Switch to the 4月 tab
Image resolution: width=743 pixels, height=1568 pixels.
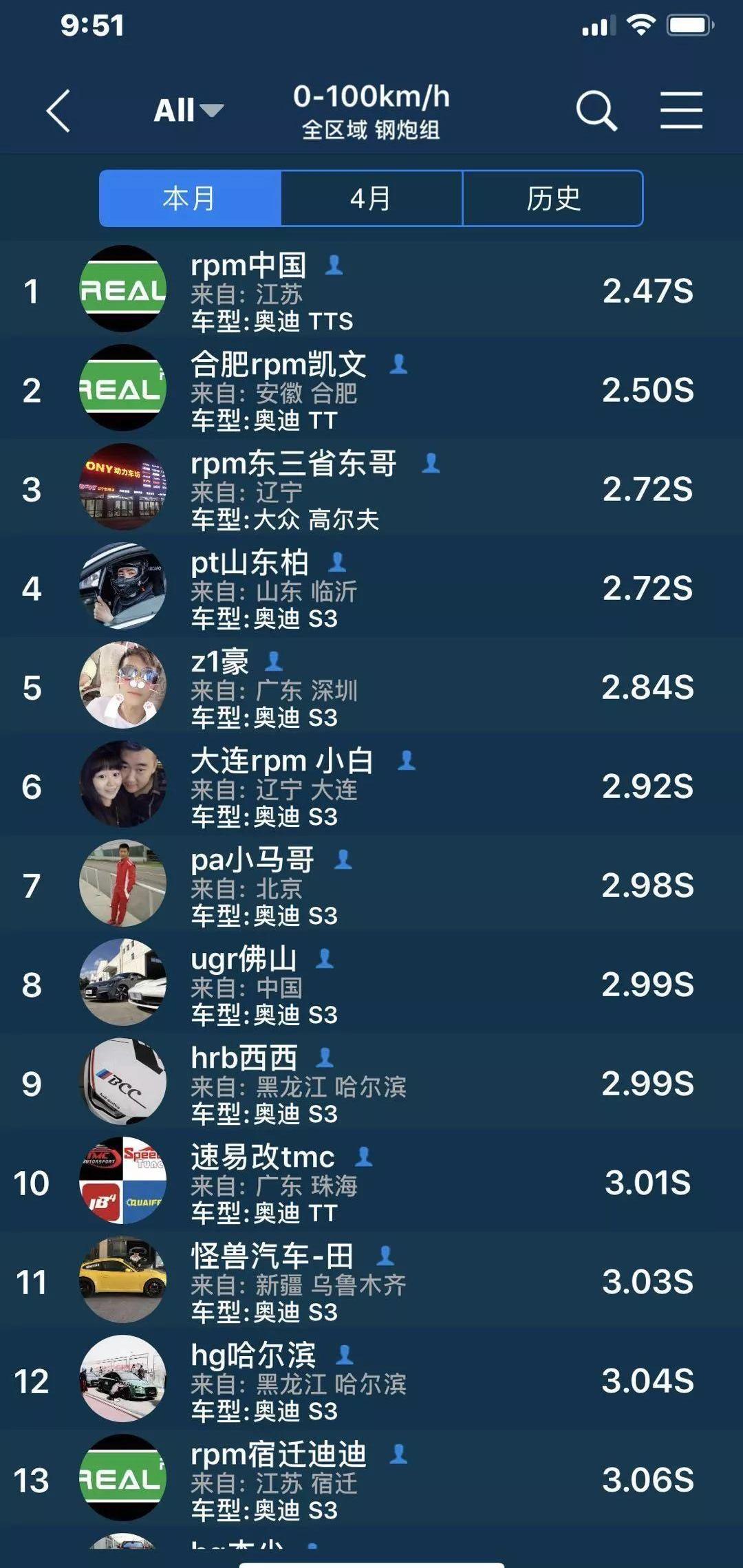coord(371,199)
